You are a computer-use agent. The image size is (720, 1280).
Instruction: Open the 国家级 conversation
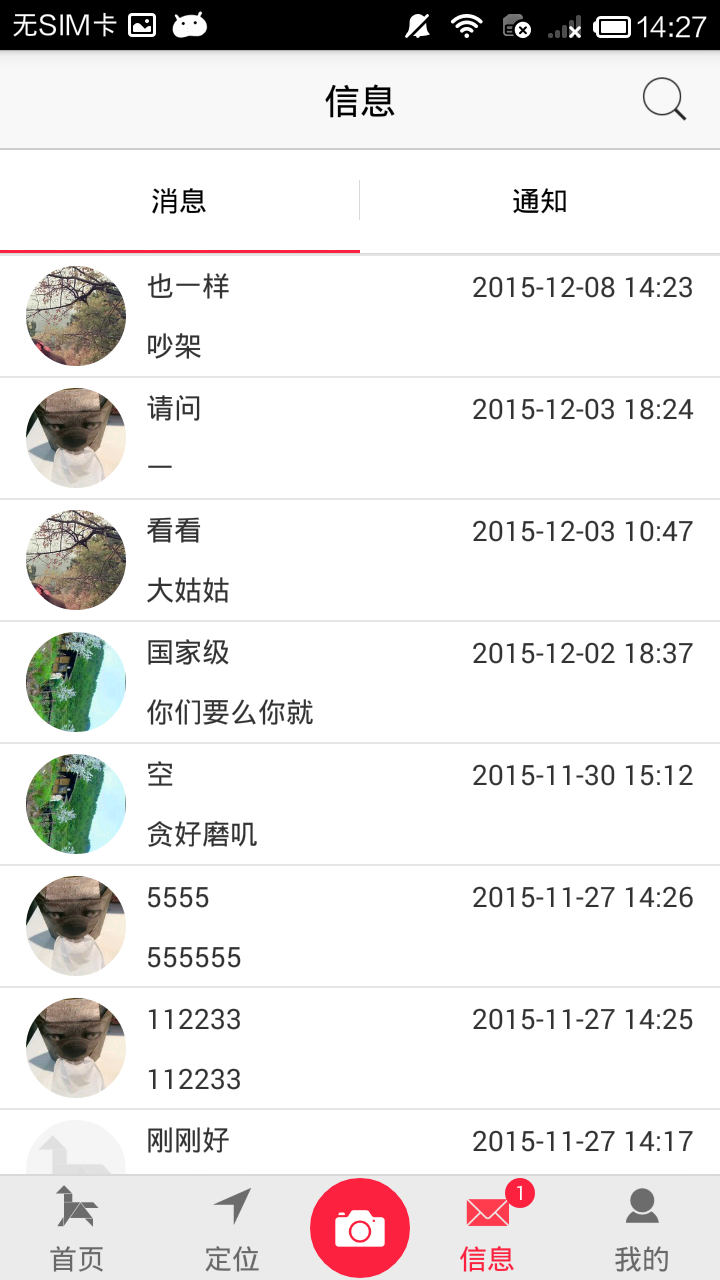(x=360, y=682)
